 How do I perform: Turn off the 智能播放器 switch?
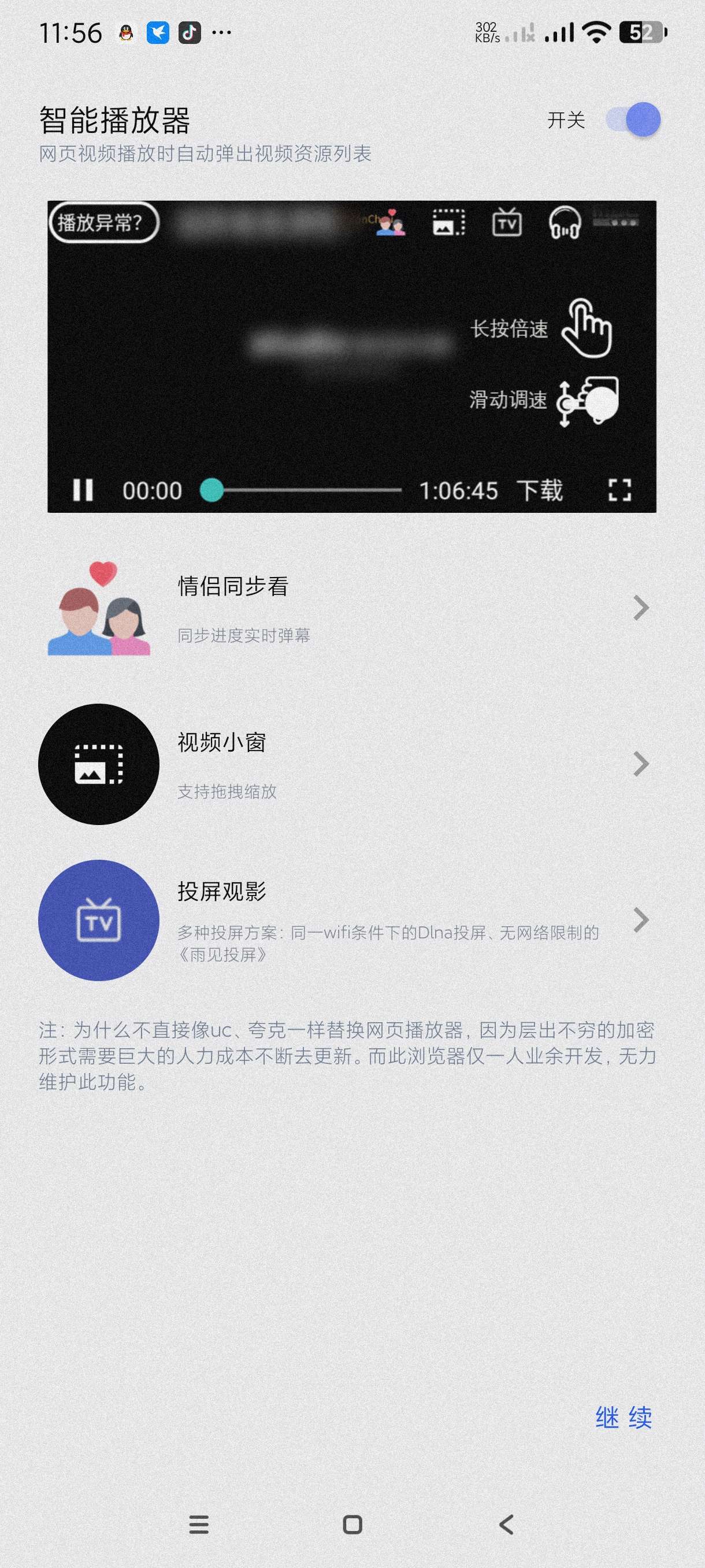(x=633, y=119)
